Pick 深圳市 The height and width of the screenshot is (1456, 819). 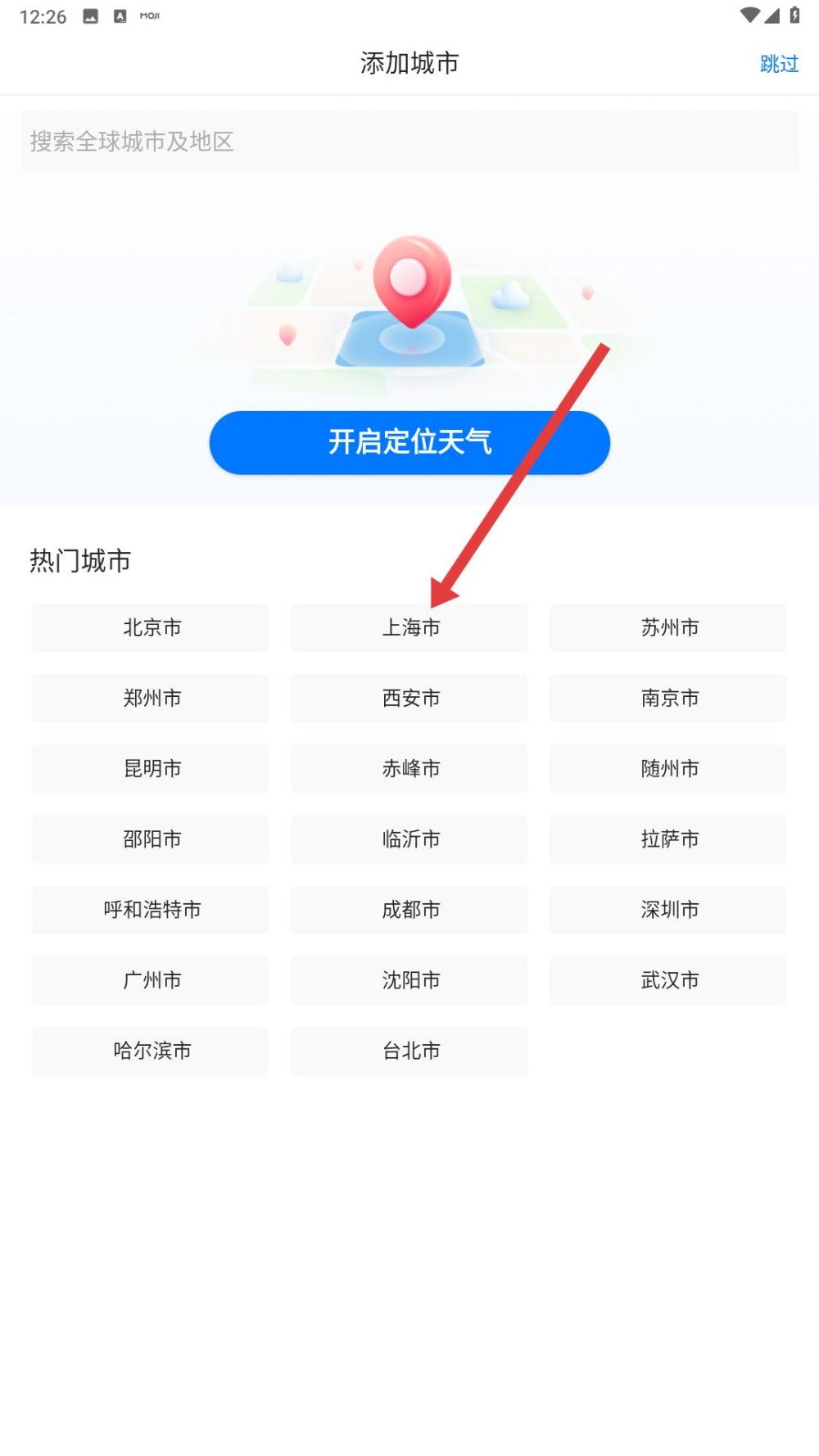click(x=668, y=910)
